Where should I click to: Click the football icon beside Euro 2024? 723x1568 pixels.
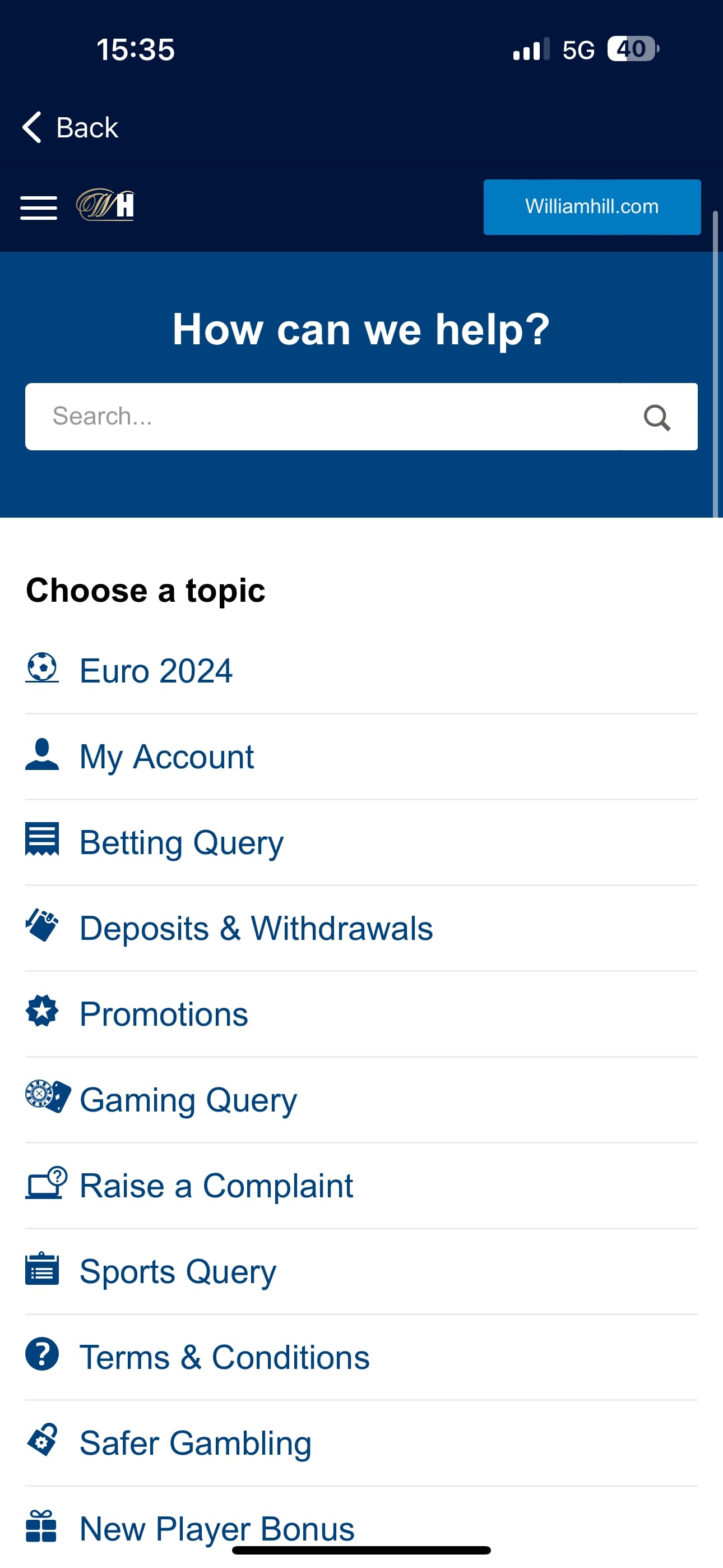coord(41,670)
